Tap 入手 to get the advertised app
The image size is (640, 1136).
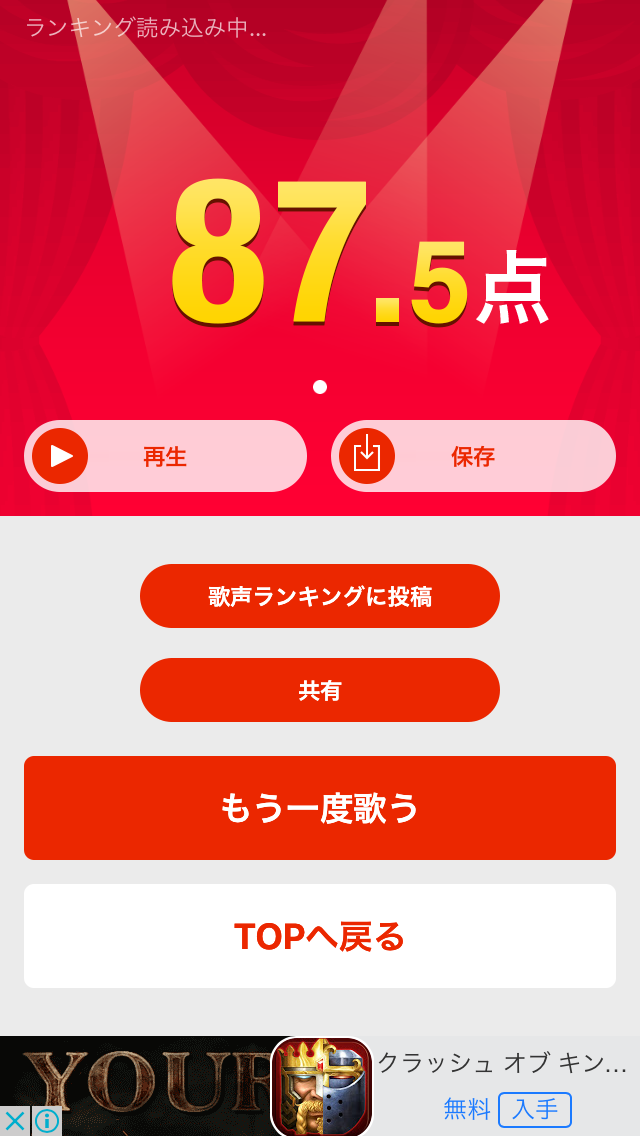(534, 1109)
